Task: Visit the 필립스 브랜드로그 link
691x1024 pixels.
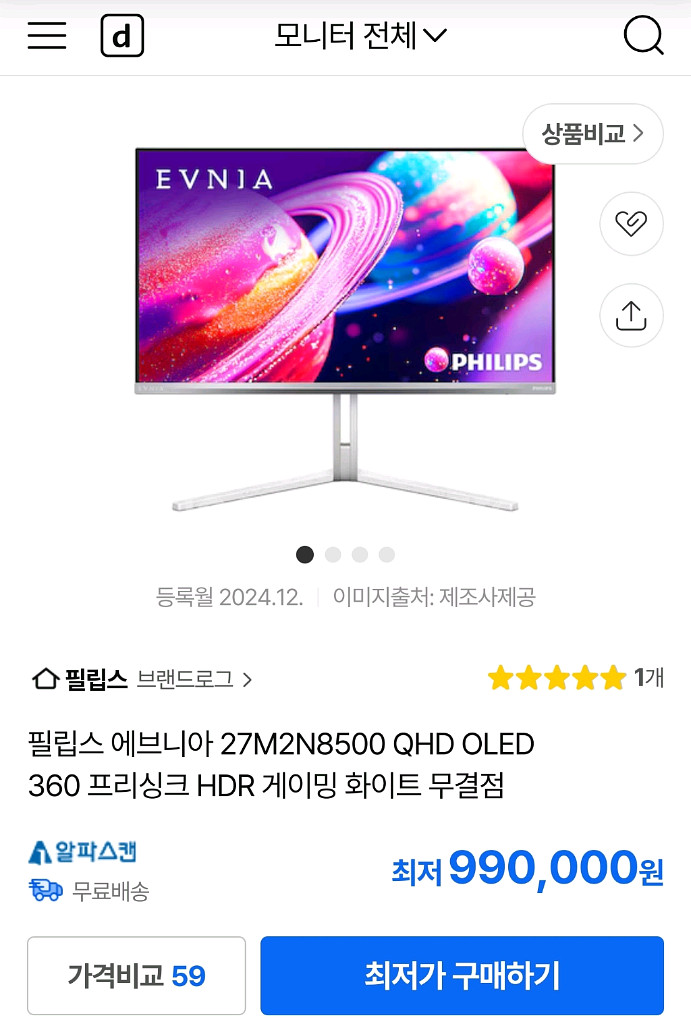Action: click(143, 680)
